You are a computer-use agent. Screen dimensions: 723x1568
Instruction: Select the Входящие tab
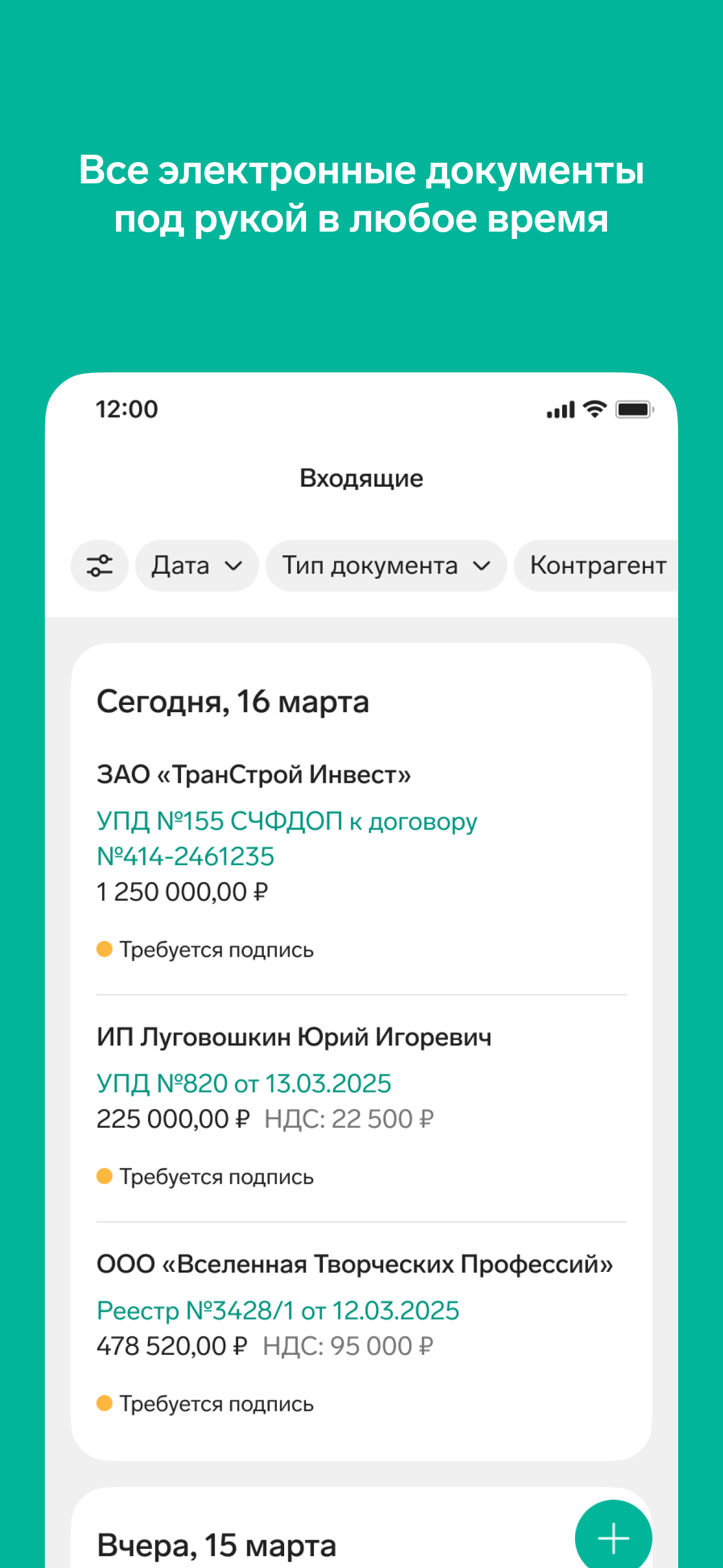coord(361,478)
